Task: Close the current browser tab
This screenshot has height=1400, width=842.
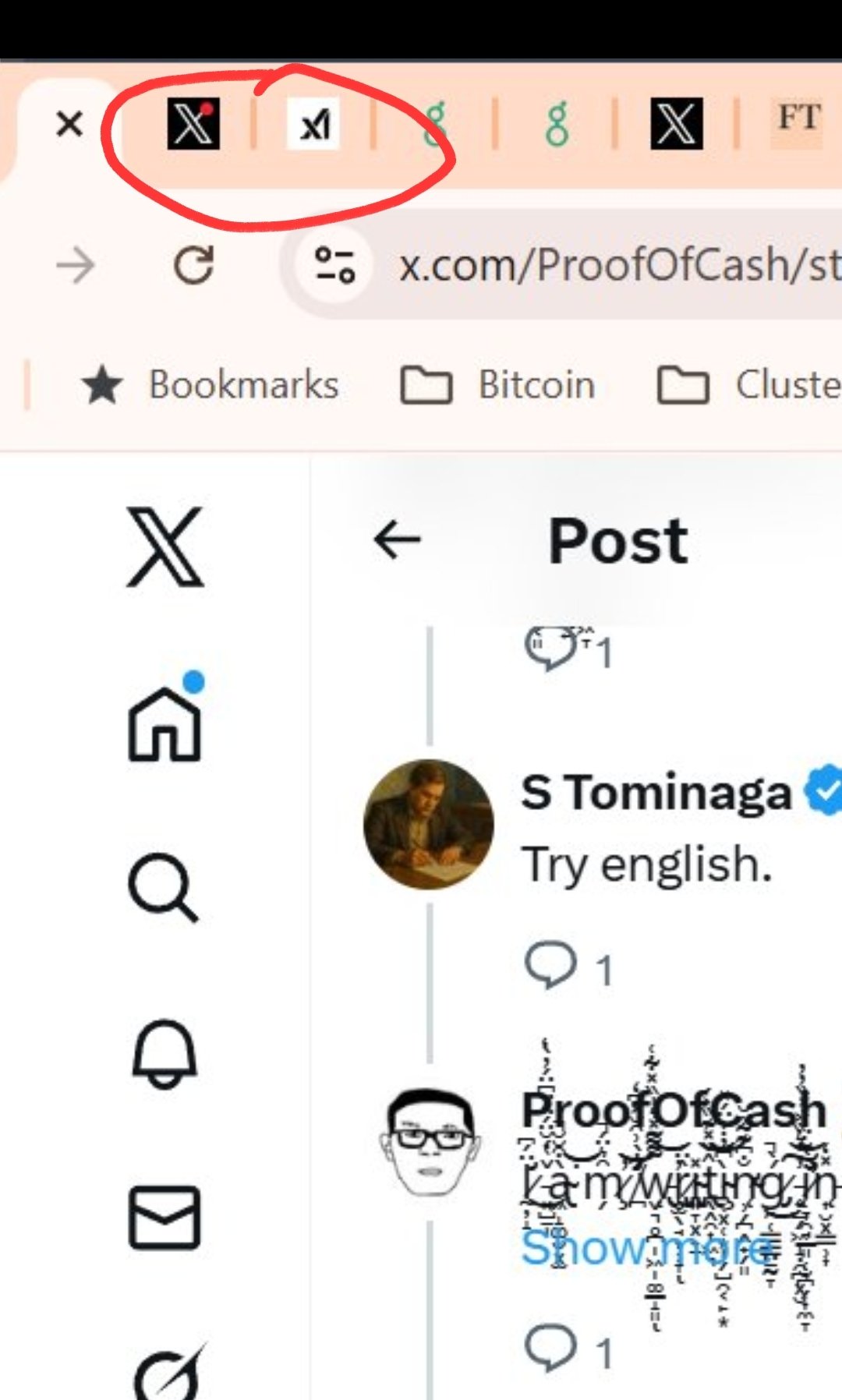Action: [70, 124]
